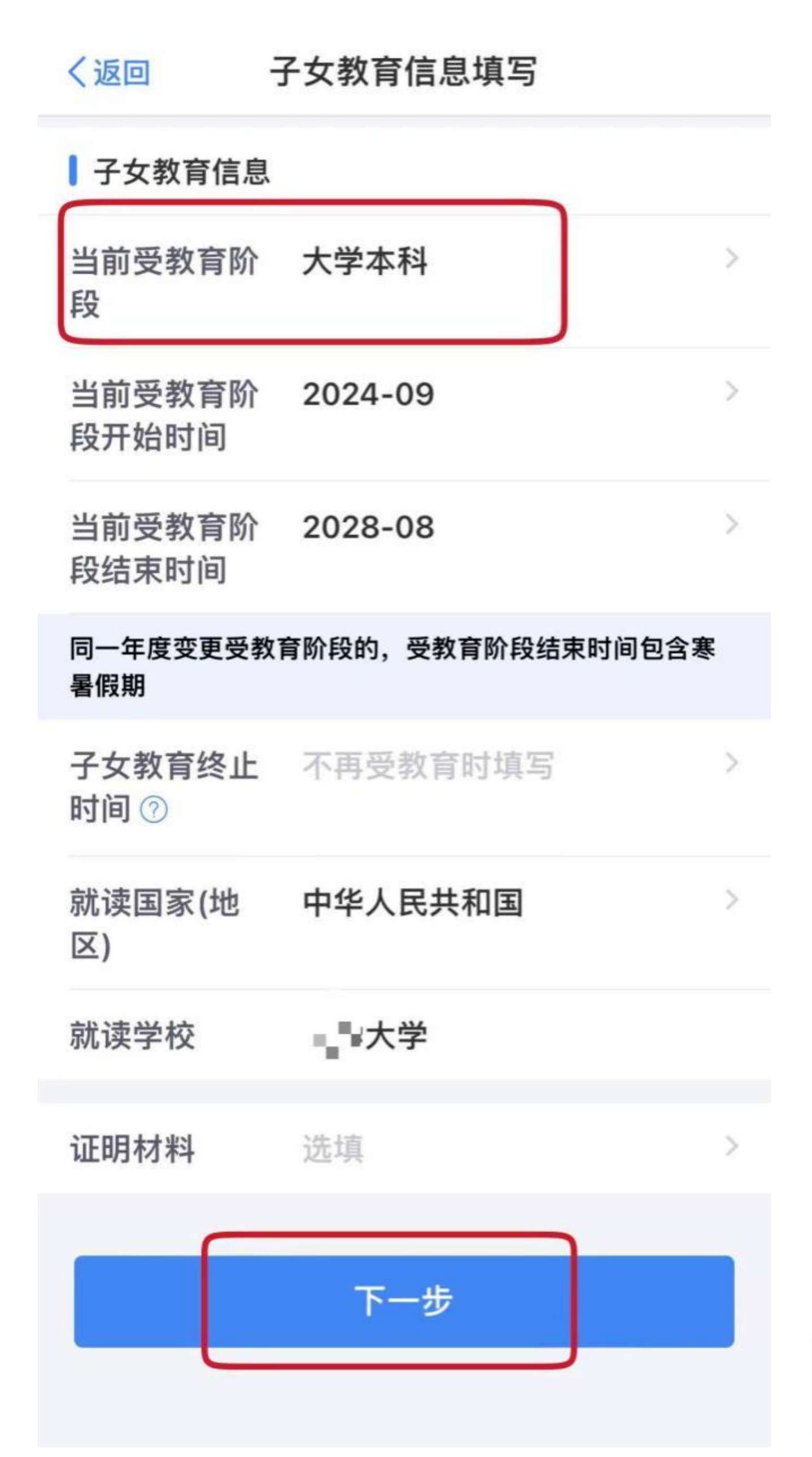The width and height of the screenshot is (812, 1457).
Task: Open help icon next to 子女教育终止时间
Action: pos(153,809)
